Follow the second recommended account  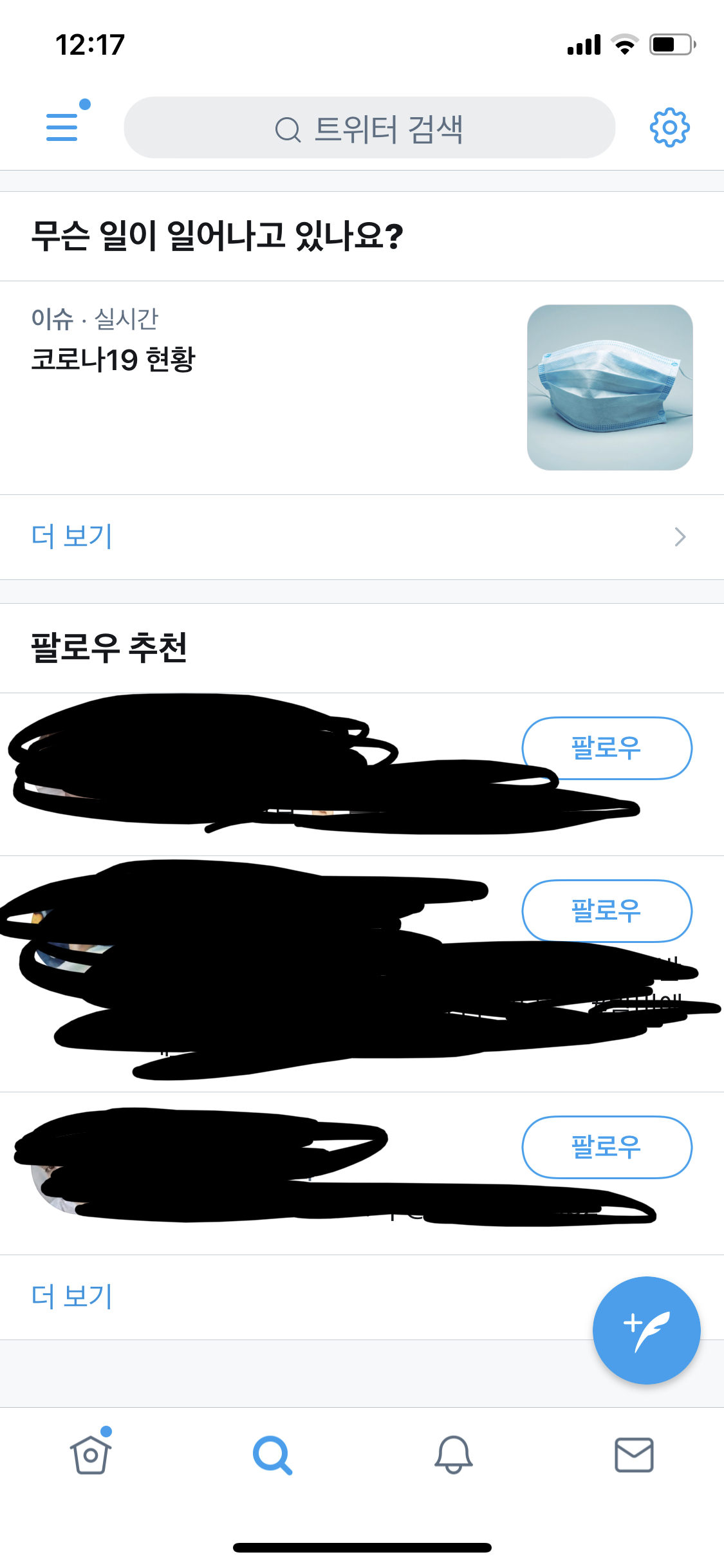606,911
